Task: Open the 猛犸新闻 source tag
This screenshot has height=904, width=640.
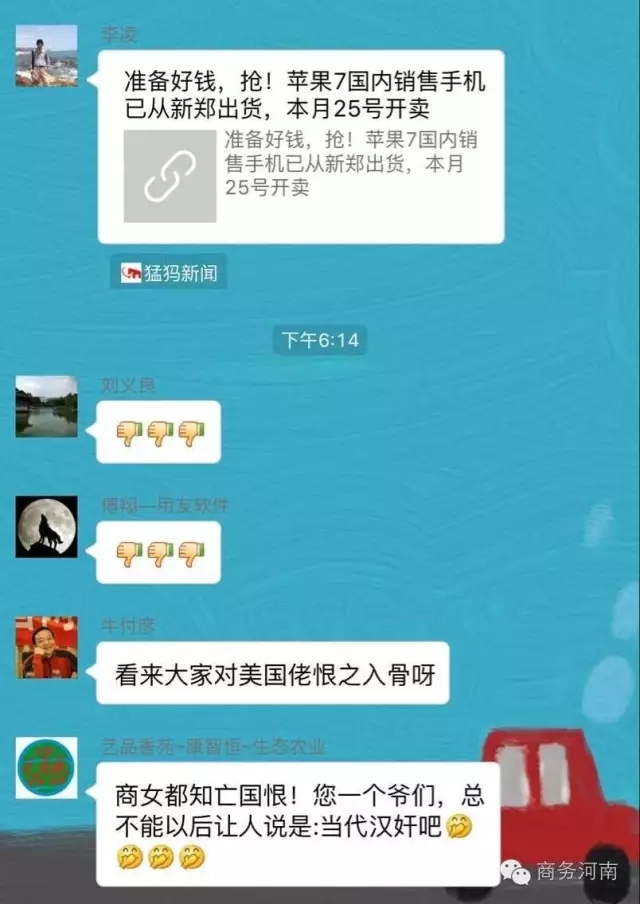Action: click(x=168, y=272)
